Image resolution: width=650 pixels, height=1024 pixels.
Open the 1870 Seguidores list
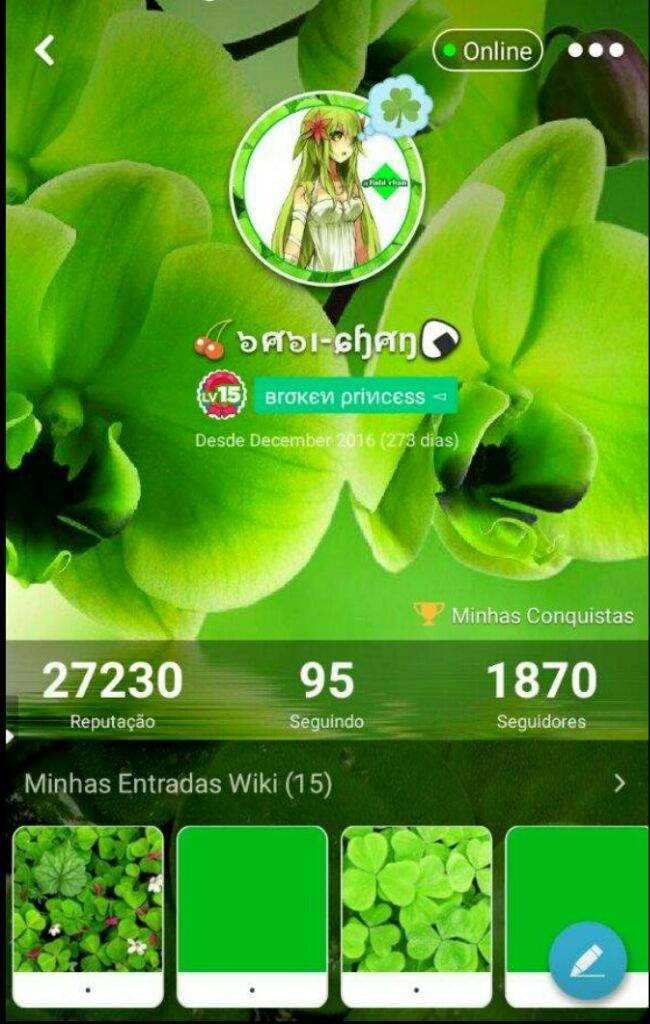[x=541, y=692]
